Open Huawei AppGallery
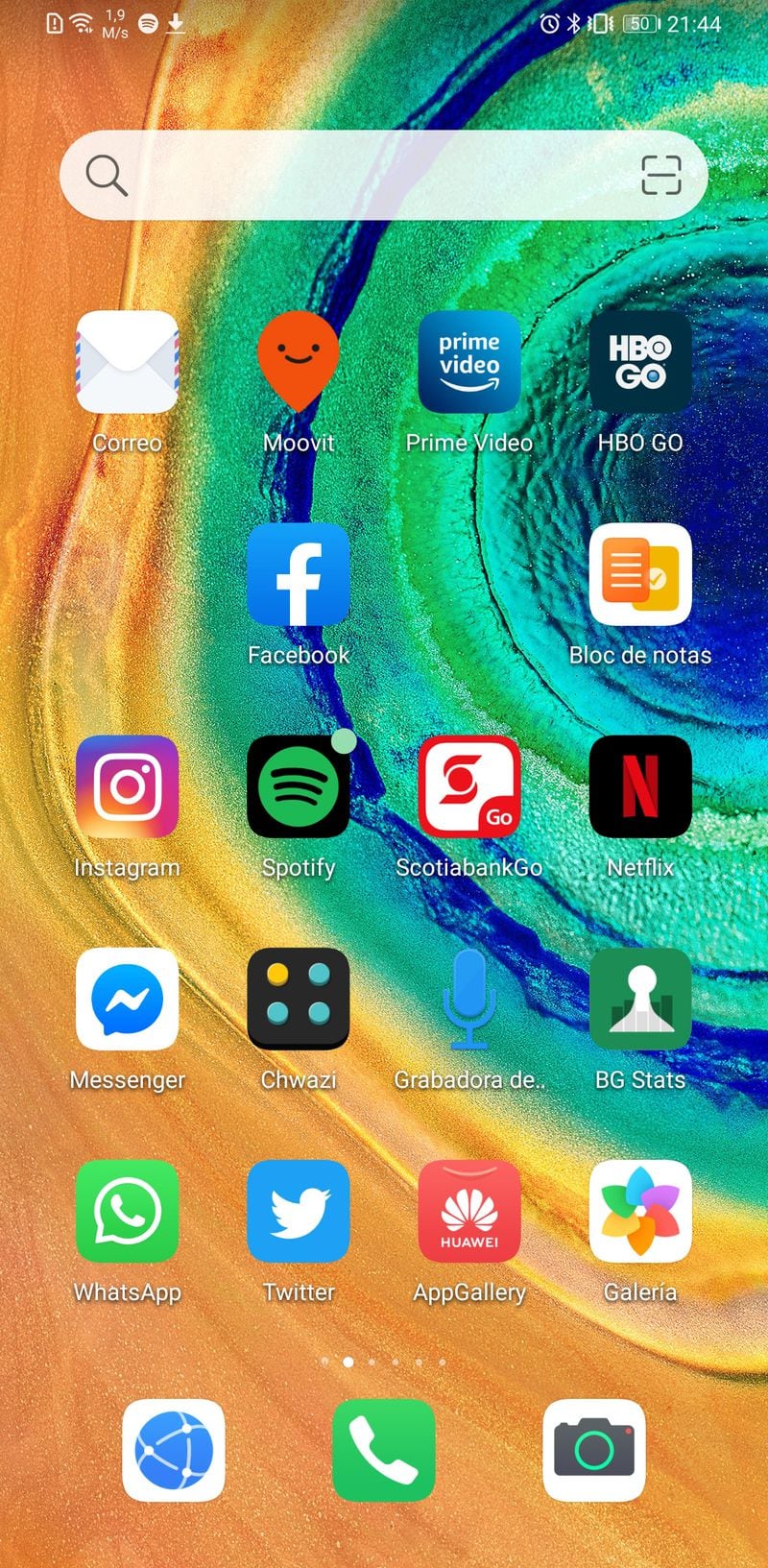 pyautogui.click(x=469, y=1211)
